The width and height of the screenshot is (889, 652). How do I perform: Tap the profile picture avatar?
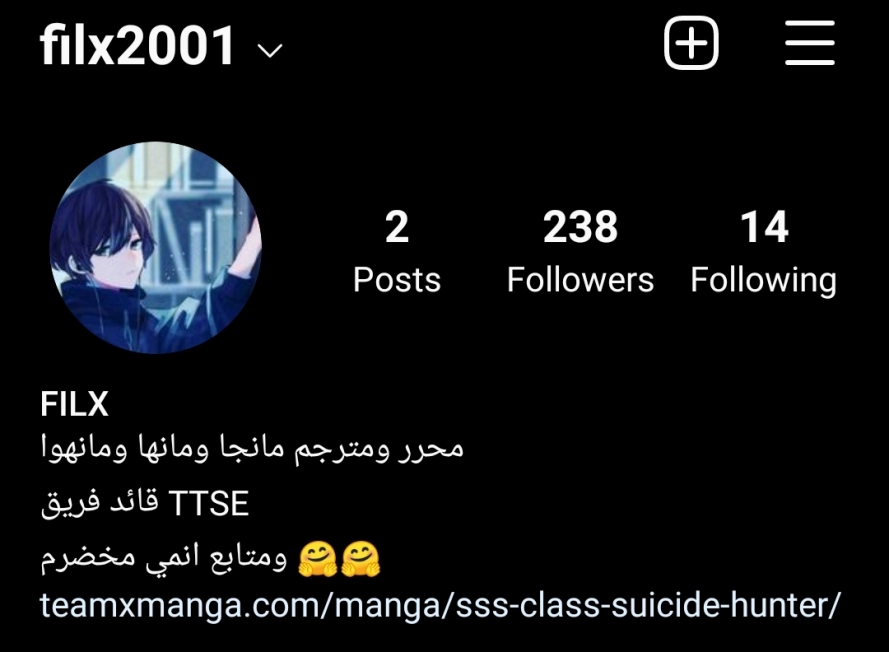tap(155, 247)
